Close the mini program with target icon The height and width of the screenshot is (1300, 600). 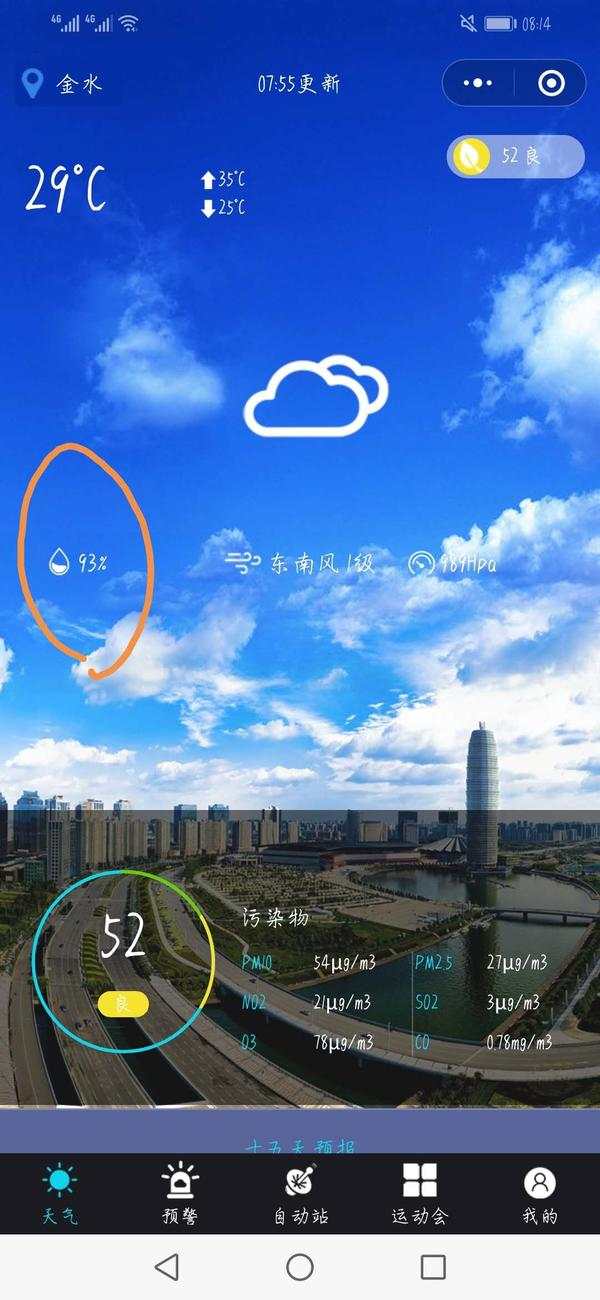[551, 83]
